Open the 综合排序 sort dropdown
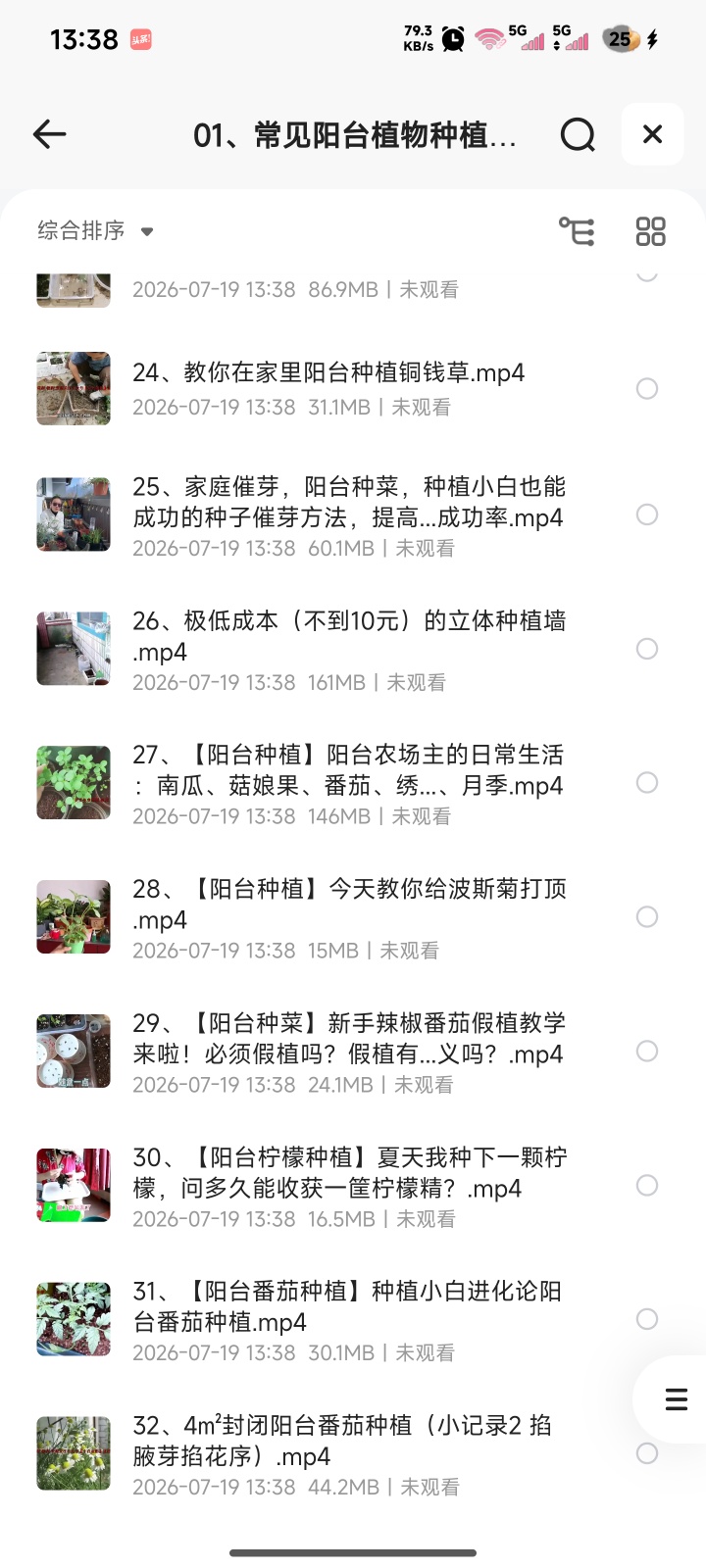 (96, 231)
